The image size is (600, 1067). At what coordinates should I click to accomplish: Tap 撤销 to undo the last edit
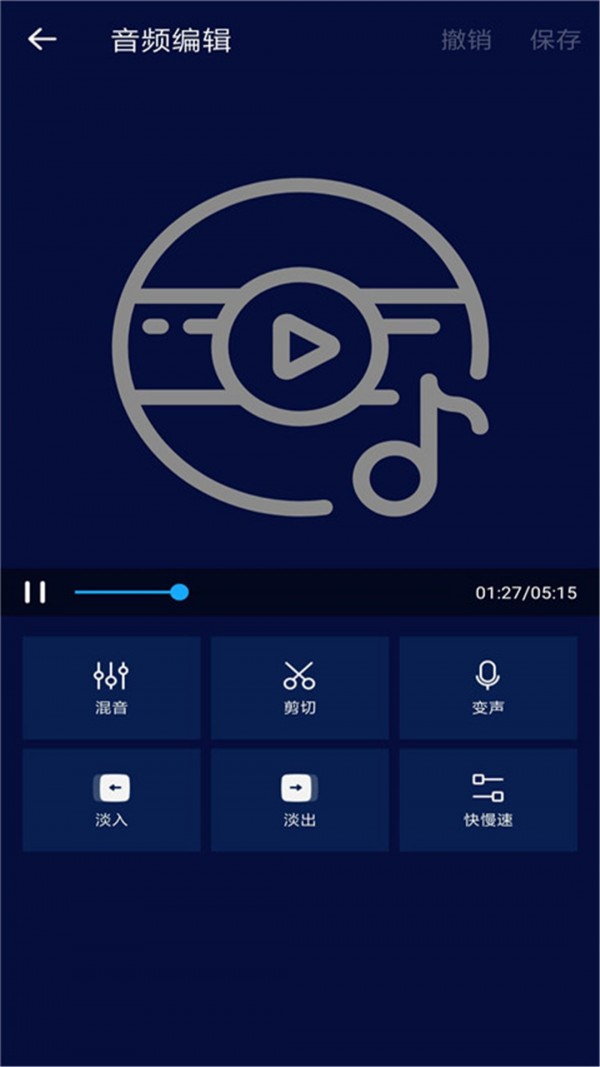(x=466, y=40)
